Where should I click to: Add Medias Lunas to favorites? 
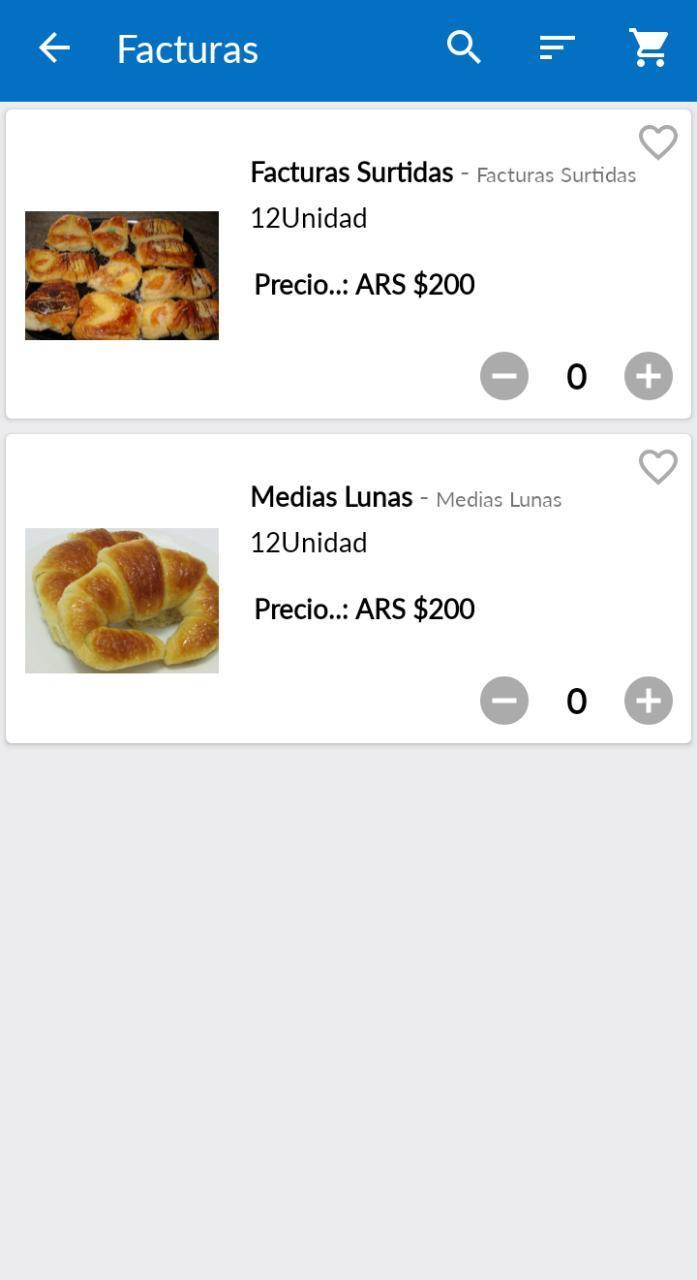[x=658, y=466]
